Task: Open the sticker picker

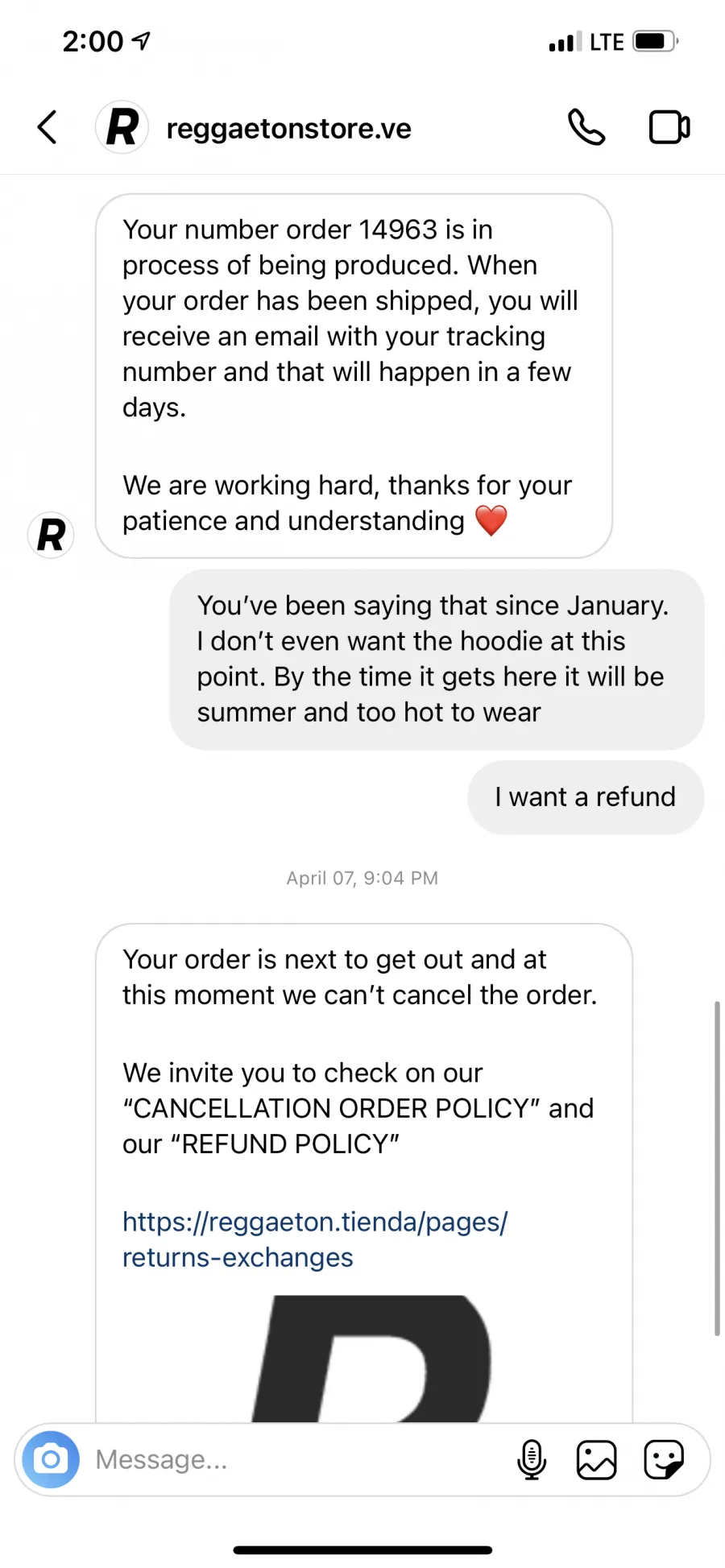Action: 664,1459
